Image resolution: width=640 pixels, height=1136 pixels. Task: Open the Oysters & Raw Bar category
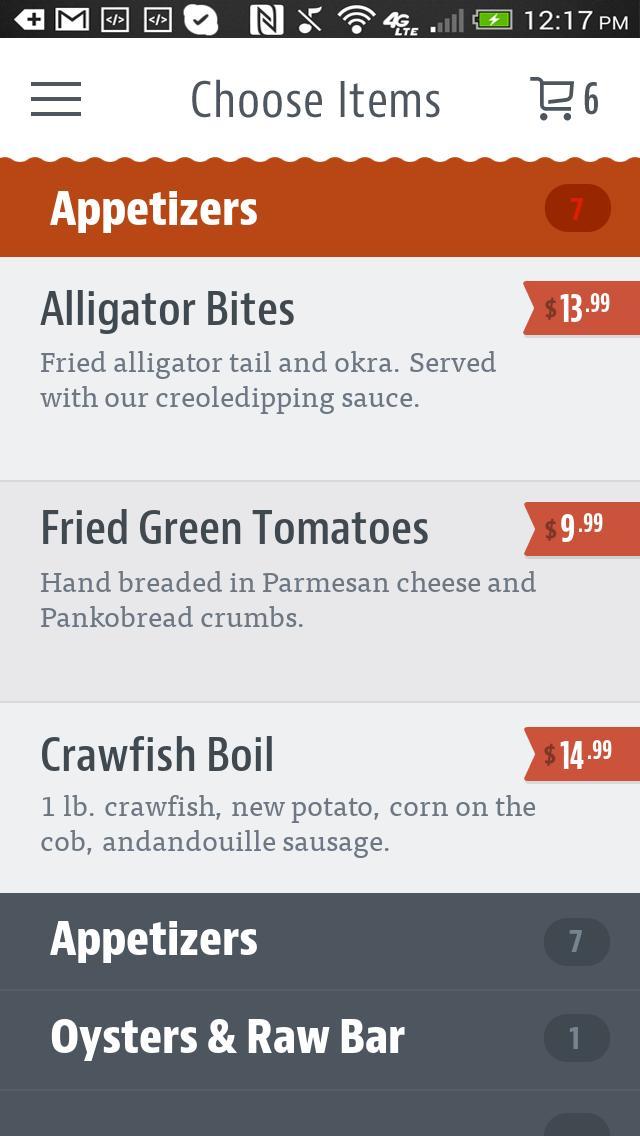pos(320,1039)
